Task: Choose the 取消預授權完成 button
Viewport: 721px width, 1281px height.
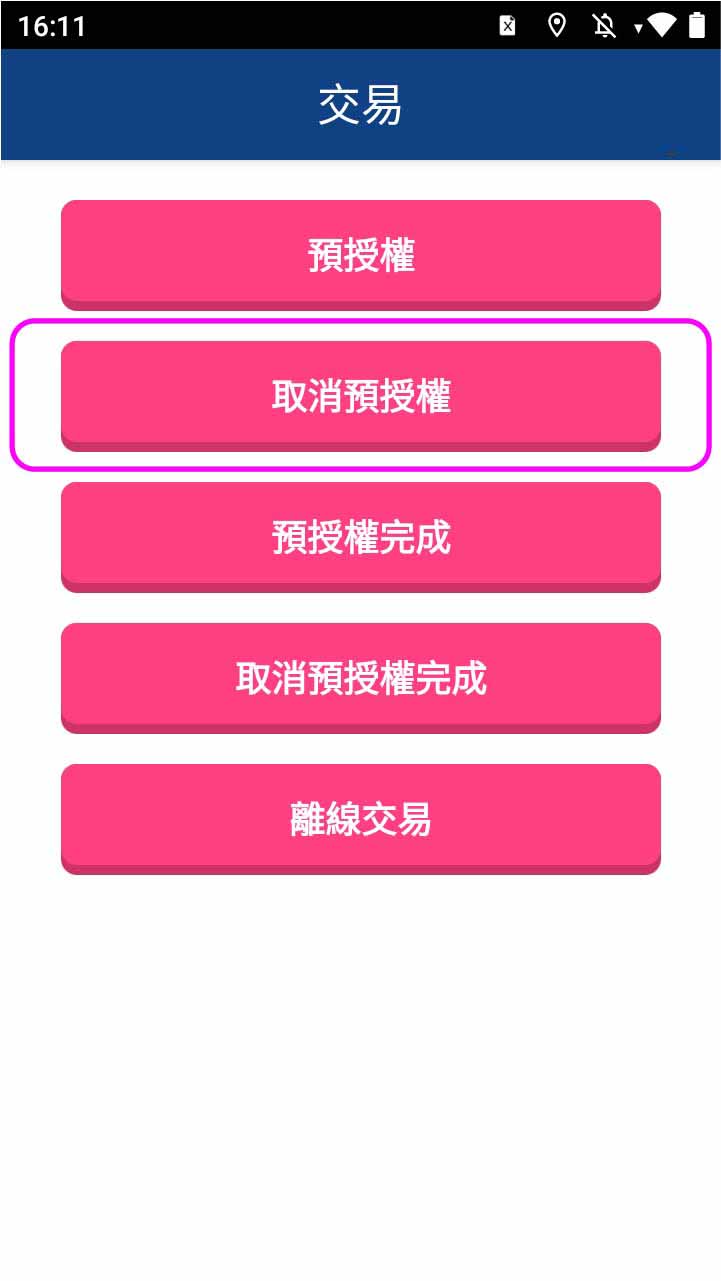Action: tap(360, 678)
